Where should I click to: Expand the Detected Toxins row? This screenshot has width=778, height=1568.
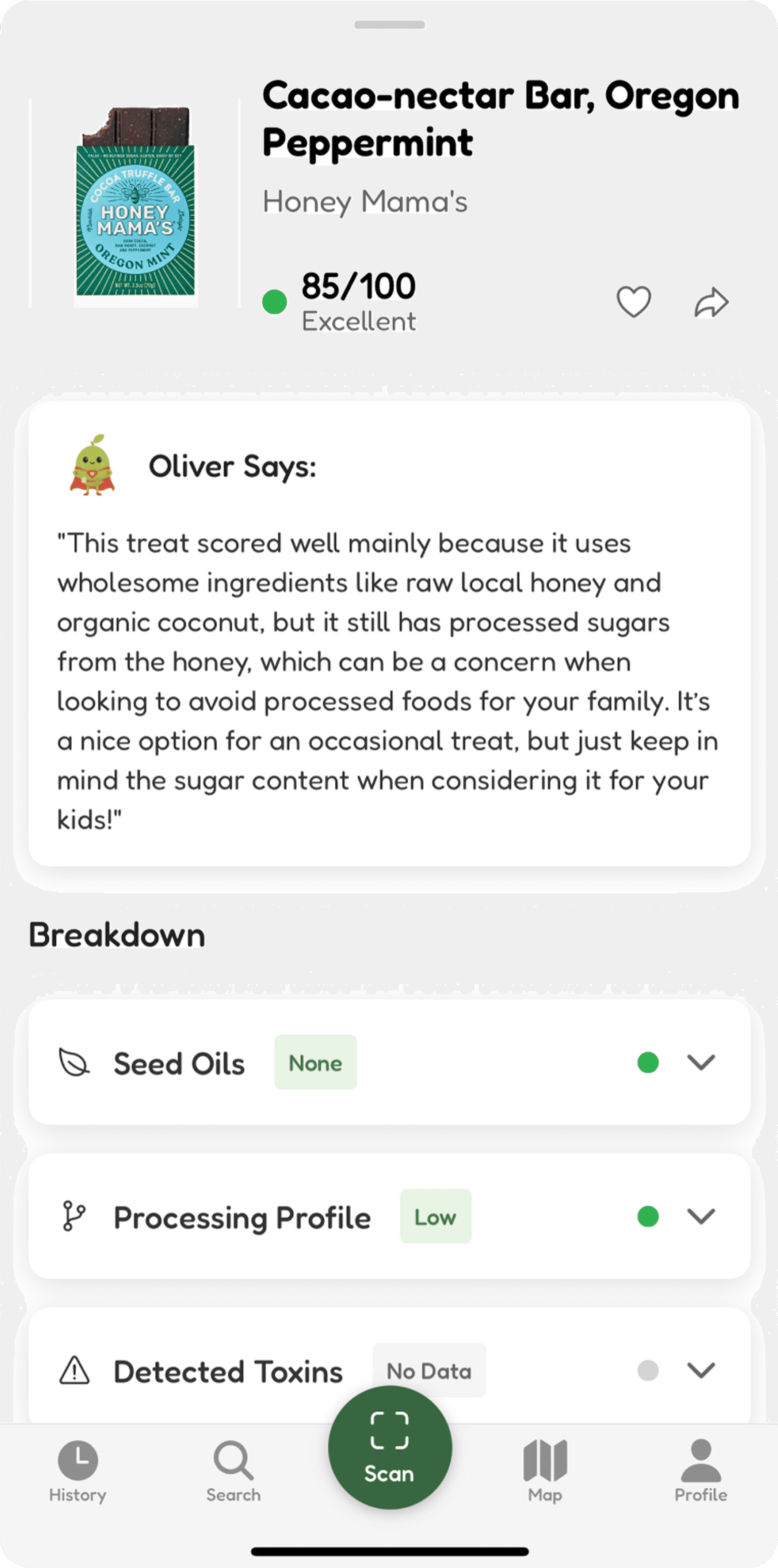pos(700,1370)
